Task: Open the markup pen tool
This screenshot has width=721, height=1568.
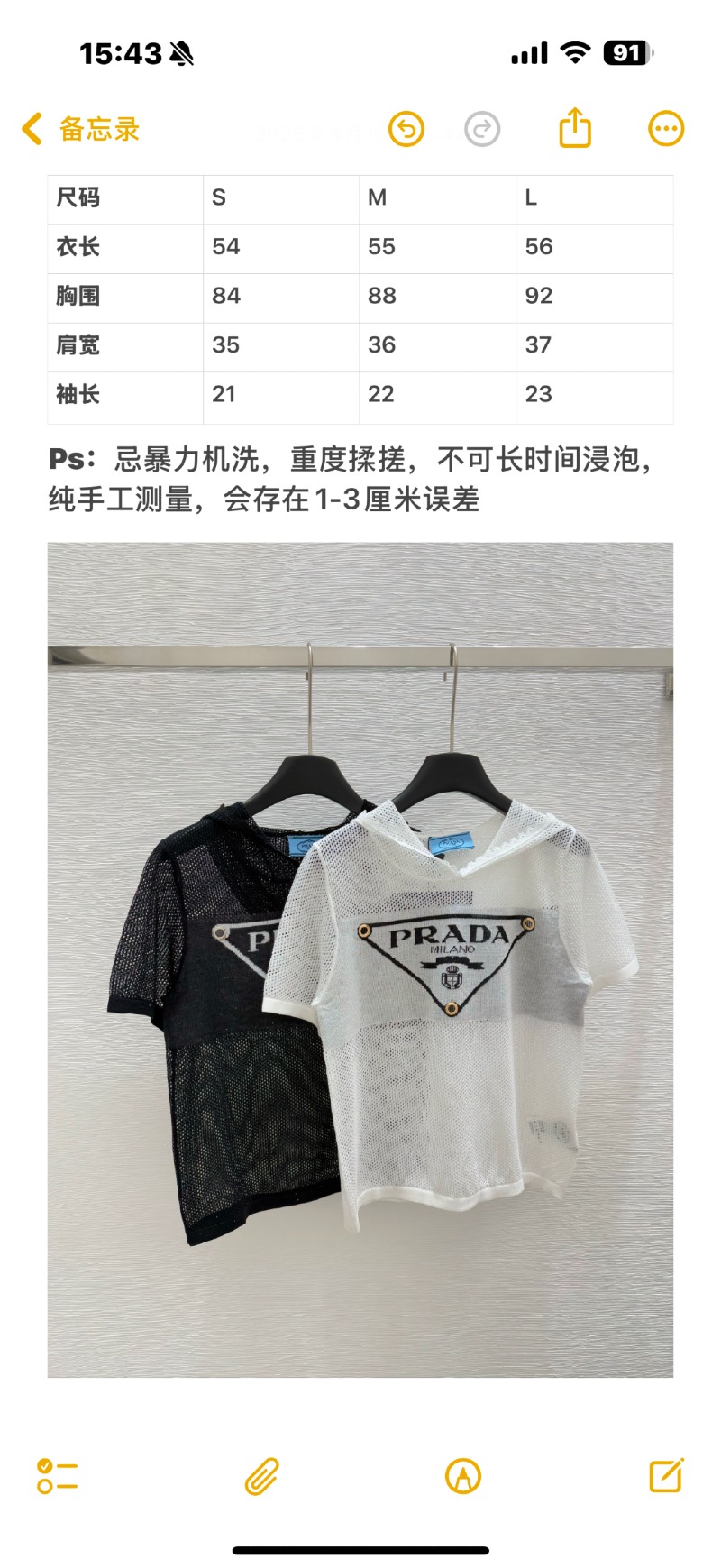Action: pos(463,1476)
